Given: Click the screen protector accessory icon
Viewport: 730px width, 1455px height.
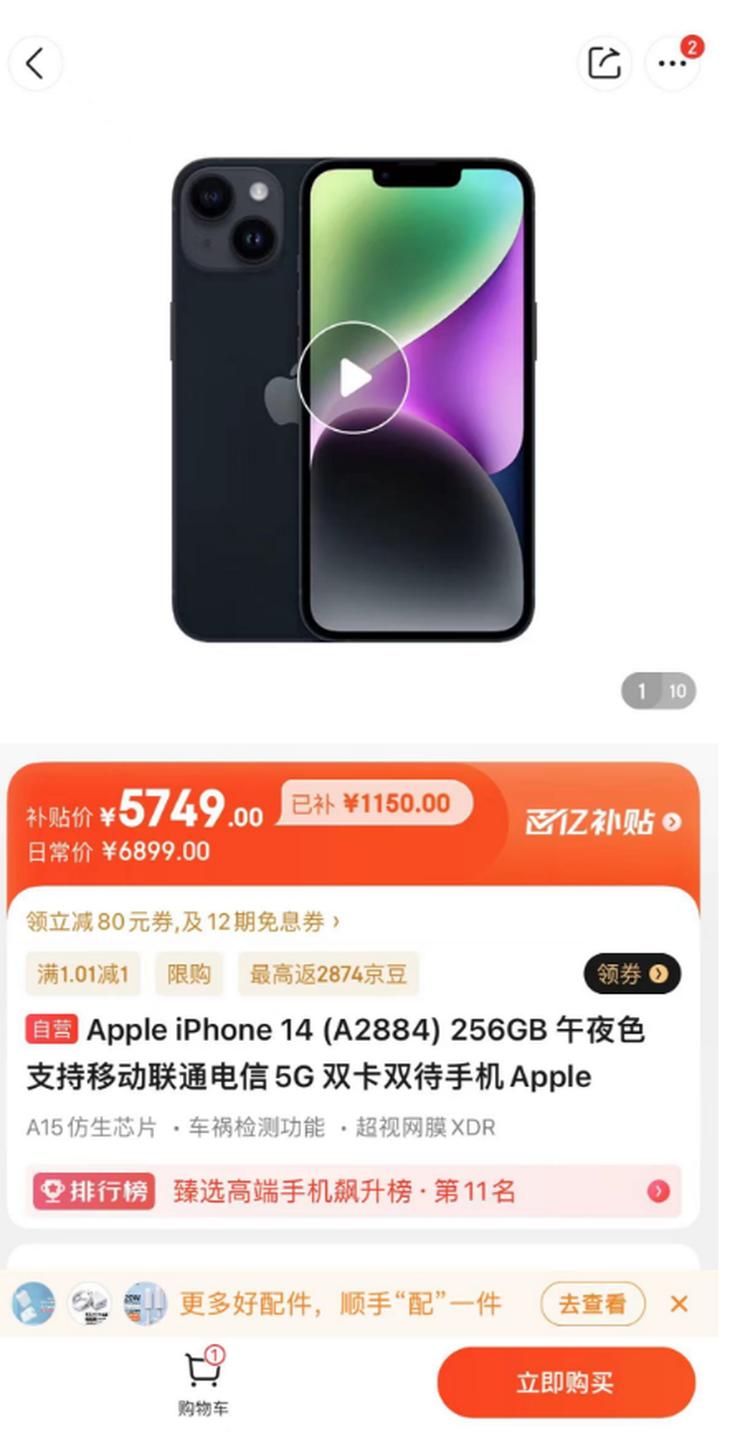Looking at the screenshot, I should click(x=32, y=1304).
